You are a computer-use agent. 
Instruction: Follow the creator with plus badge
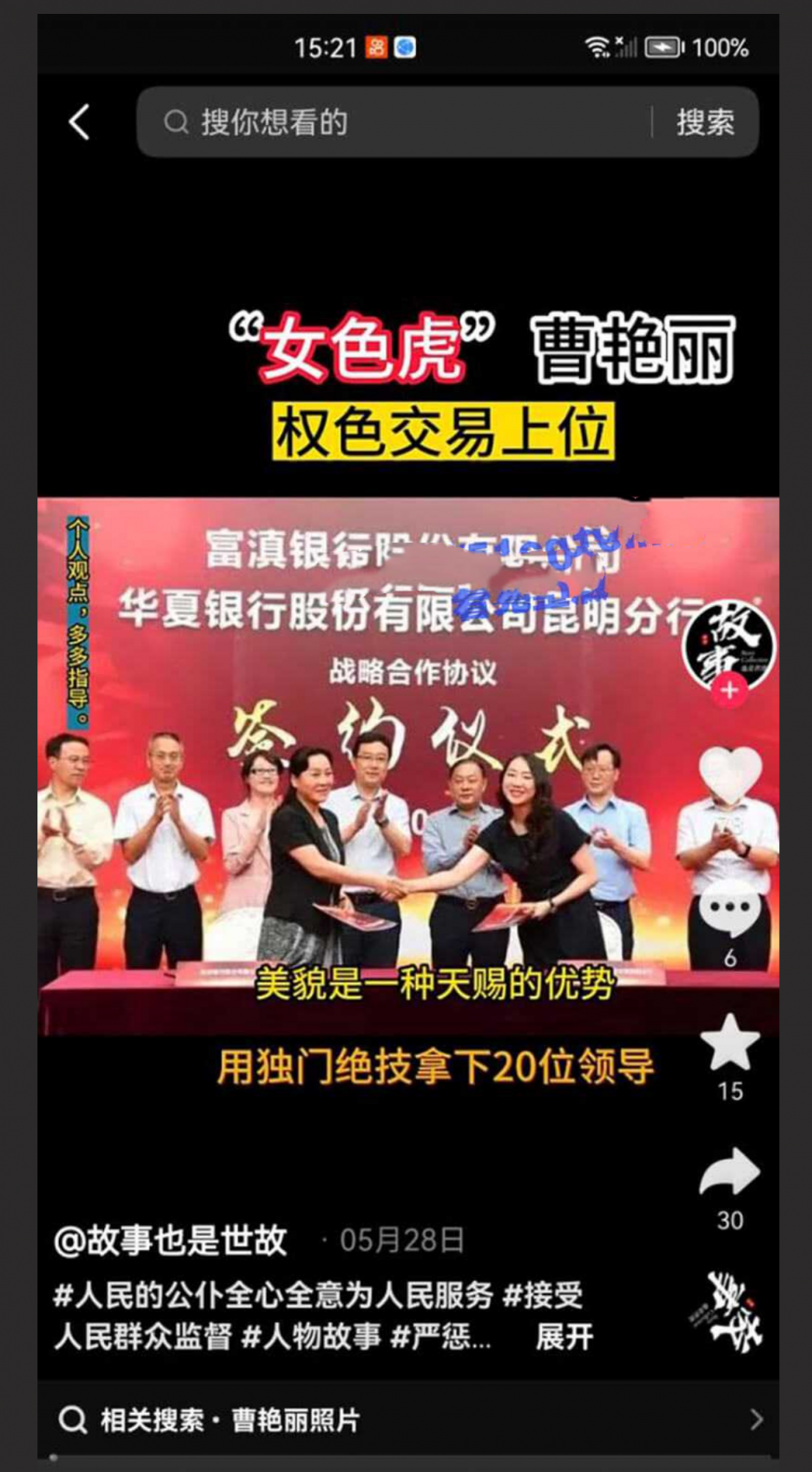pos(729,690)
